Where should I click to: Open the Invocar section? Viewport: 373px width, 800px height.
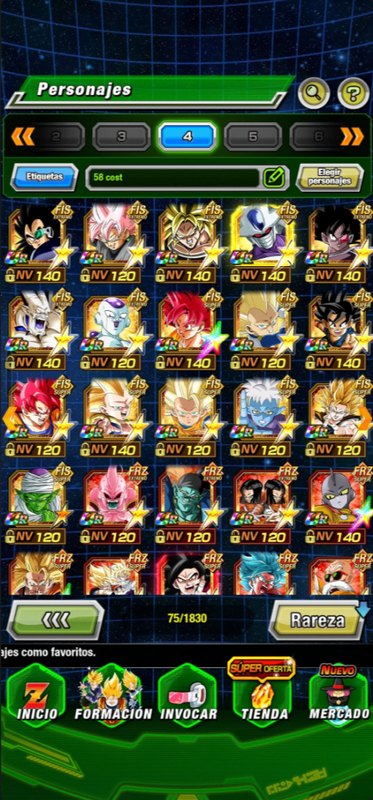point(189,696)
